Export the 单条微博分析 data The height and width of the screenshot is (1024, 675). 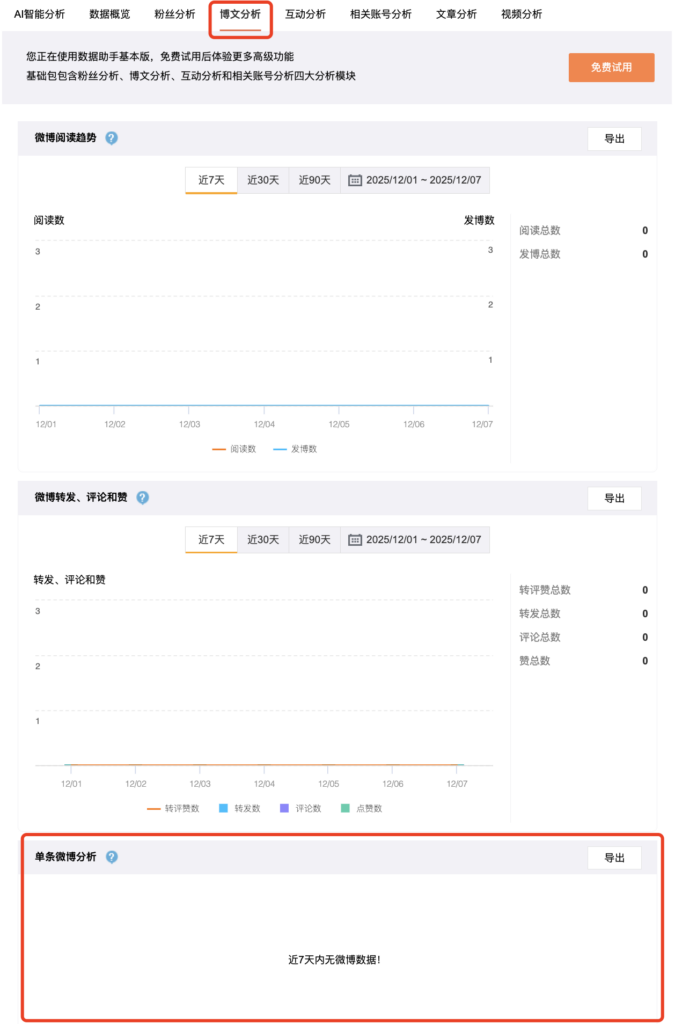(x=614, y=858)
